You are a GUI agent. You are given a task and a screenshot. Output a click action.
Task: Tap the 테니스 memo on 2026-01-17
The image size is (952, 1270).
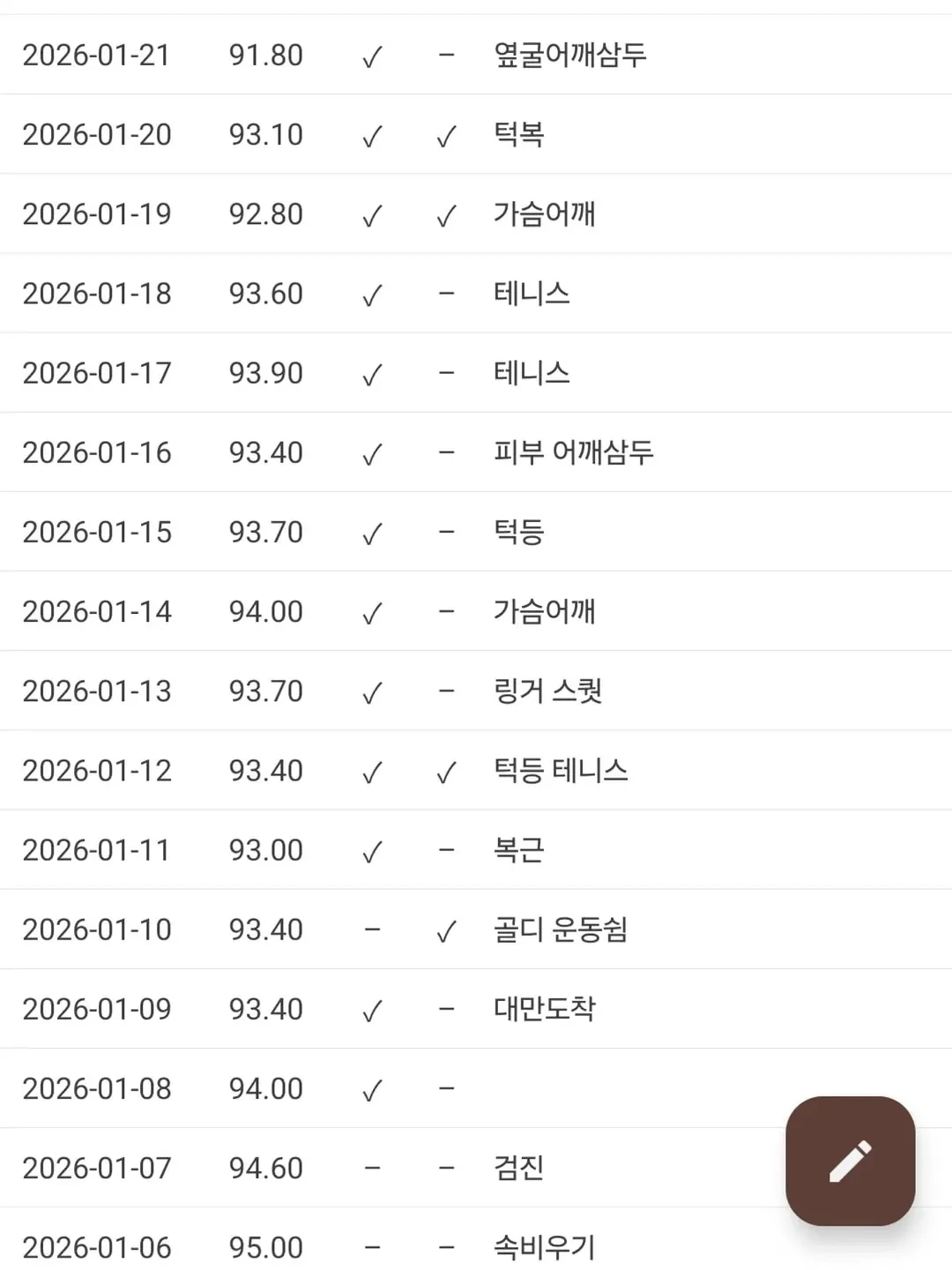coord(531,372)
